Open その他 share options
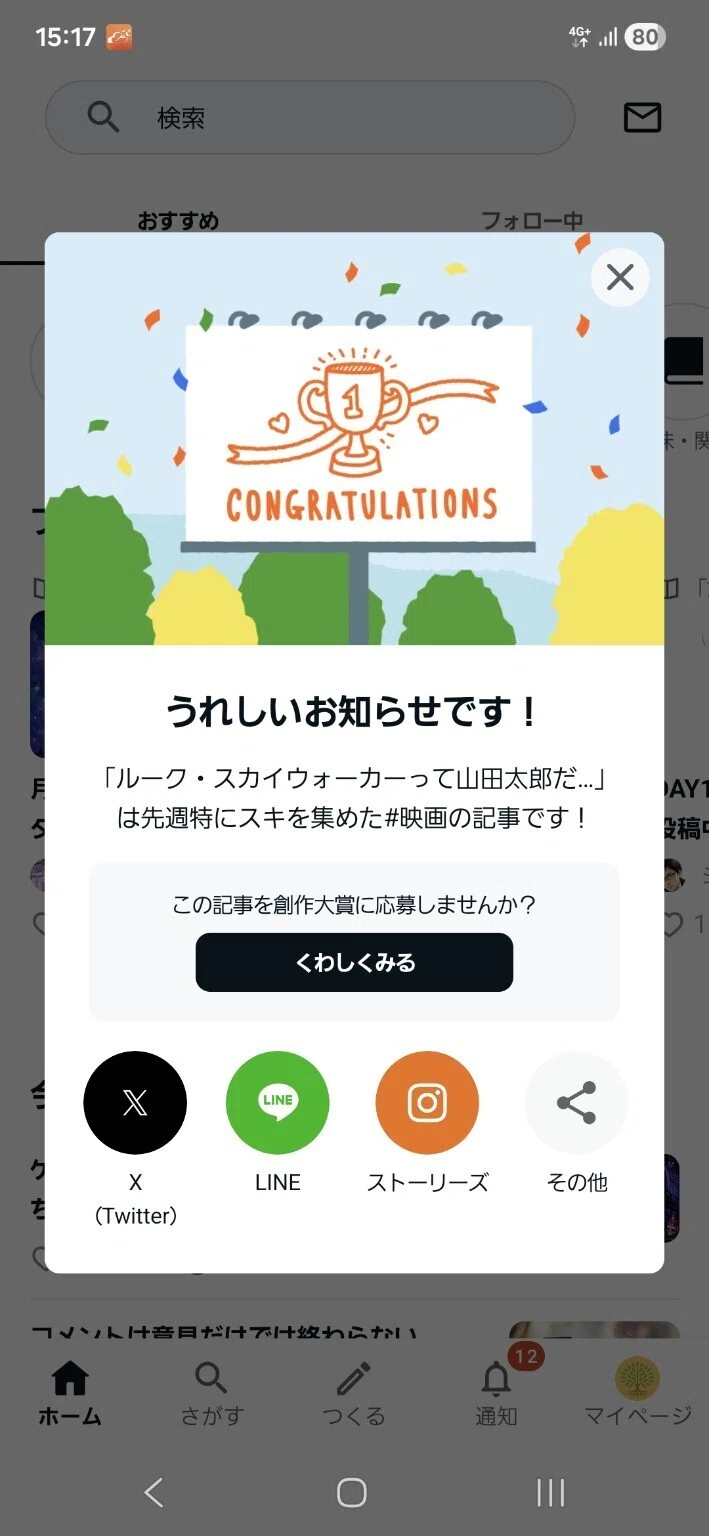The height and width of the screenshot is (1536, 709). (x=576, y=1102)
